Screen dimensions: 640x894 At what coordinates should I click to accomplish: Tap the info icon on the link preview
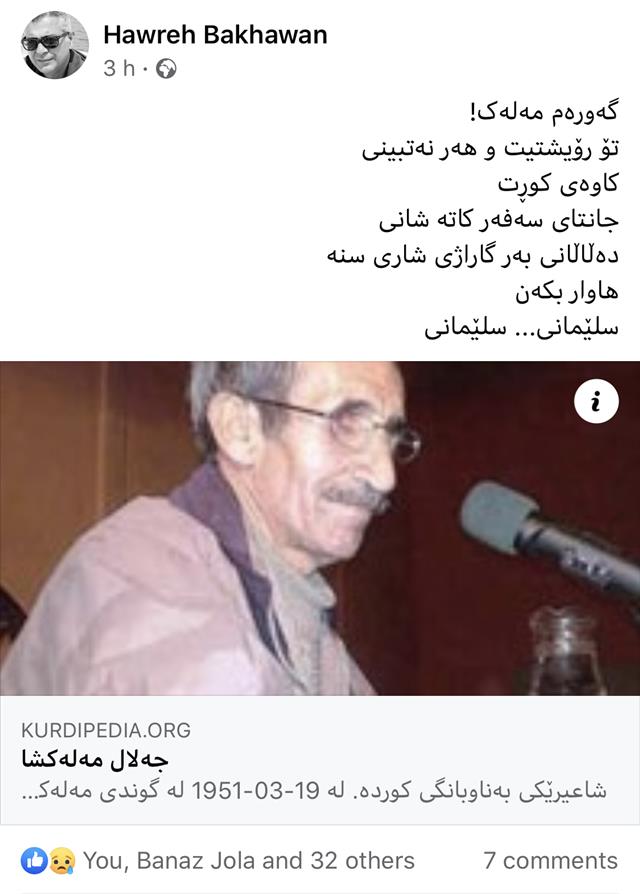tap(596, 402)
